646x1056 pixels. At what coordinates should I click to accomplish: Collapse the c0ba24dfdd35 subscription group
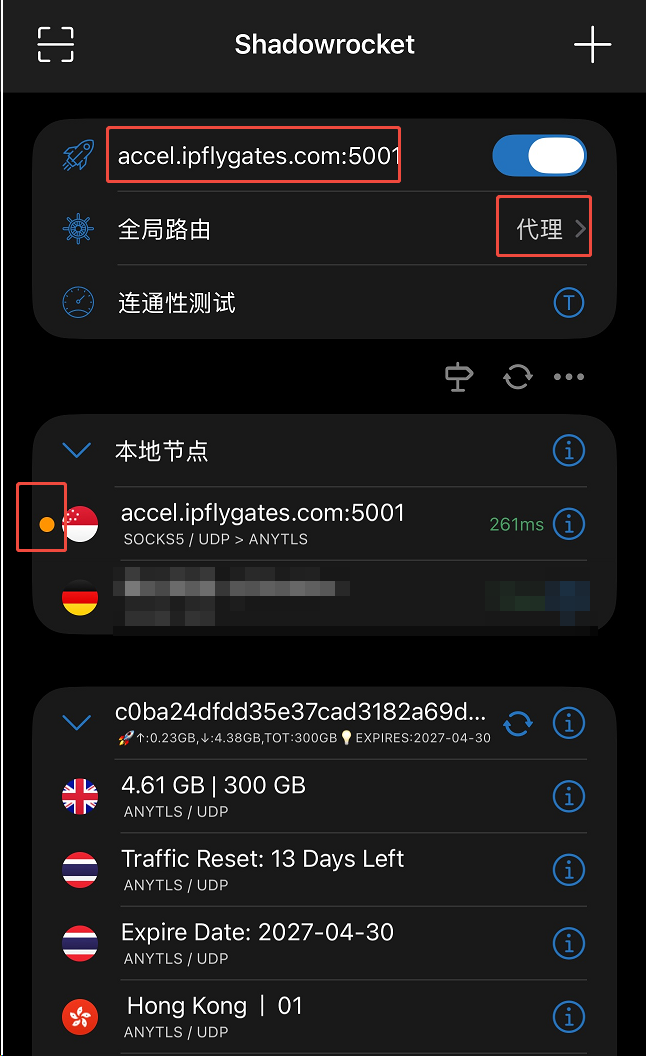click(x=76, y=723)
